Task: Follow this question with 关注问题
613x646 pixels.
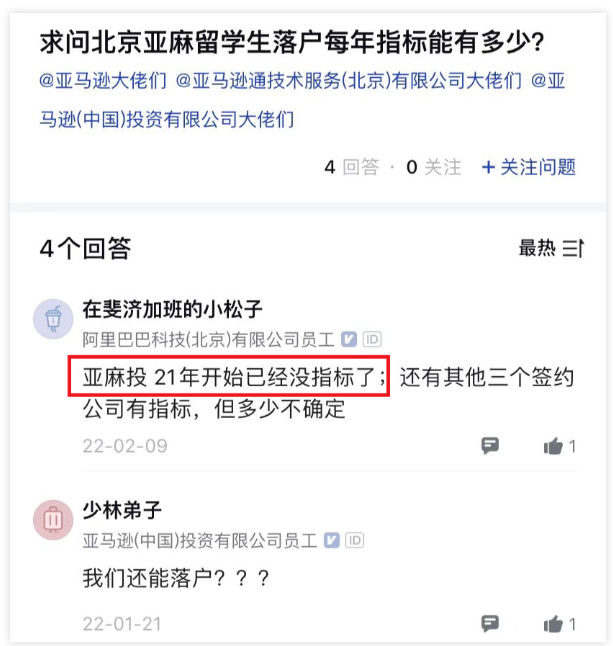Action: 529,167
